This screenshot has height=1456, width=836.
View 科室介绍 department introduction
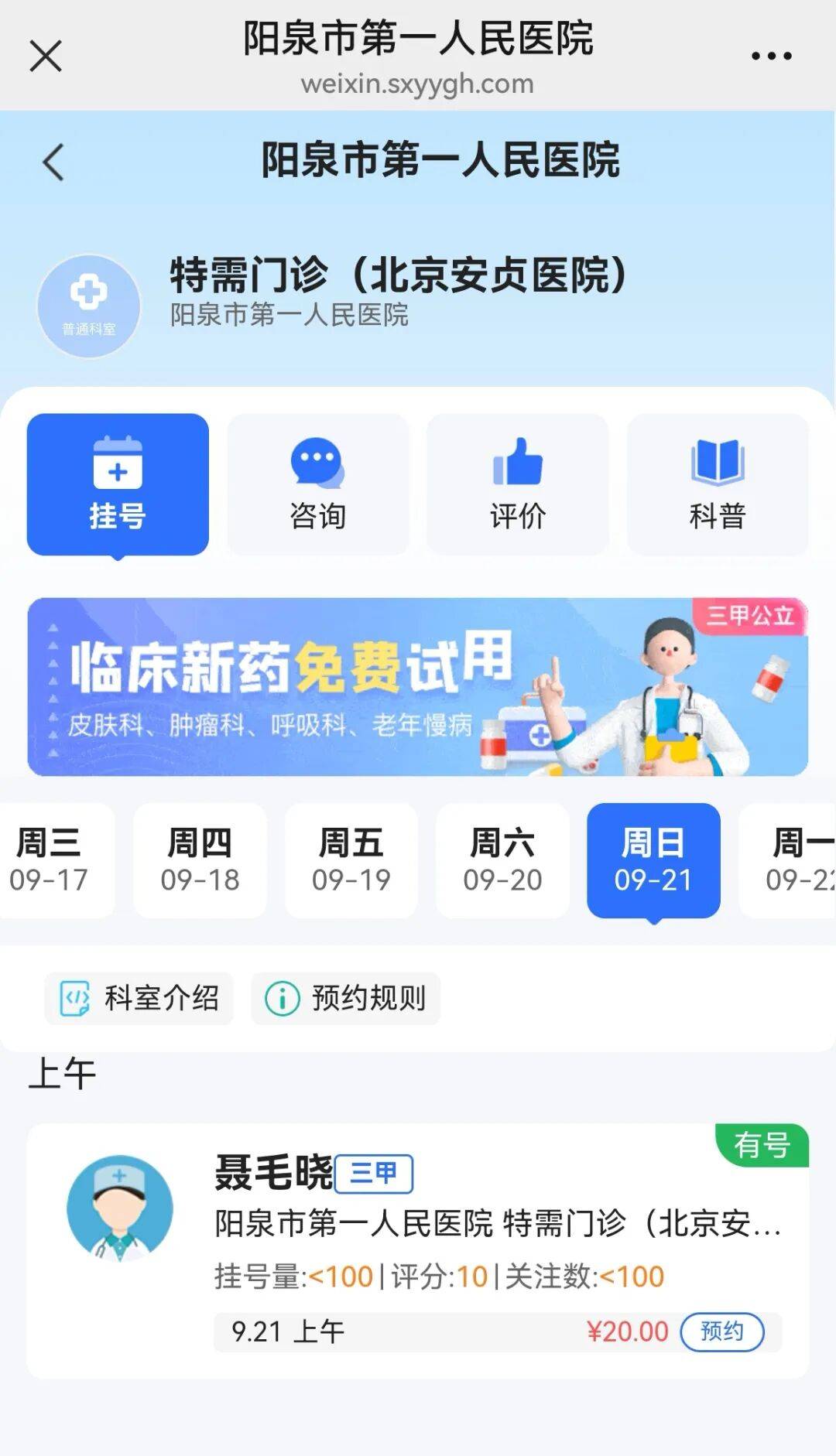(x=139, y=998)
